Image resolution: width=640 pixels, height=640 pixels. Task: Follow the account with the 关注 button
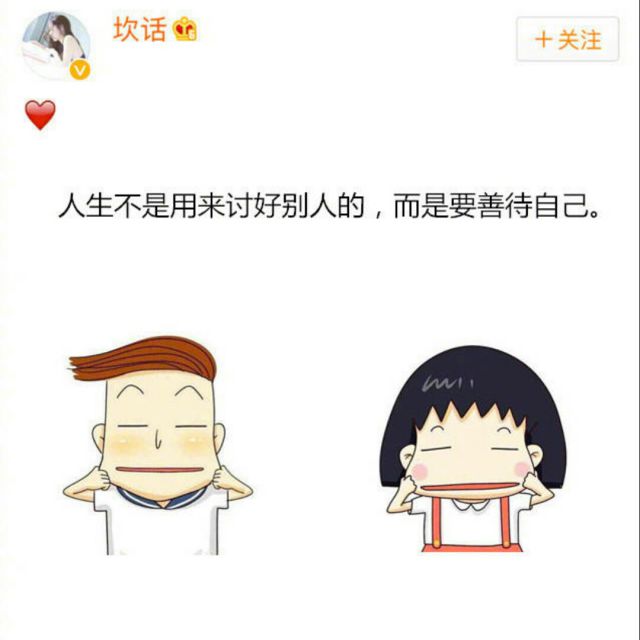pos(568,40)
